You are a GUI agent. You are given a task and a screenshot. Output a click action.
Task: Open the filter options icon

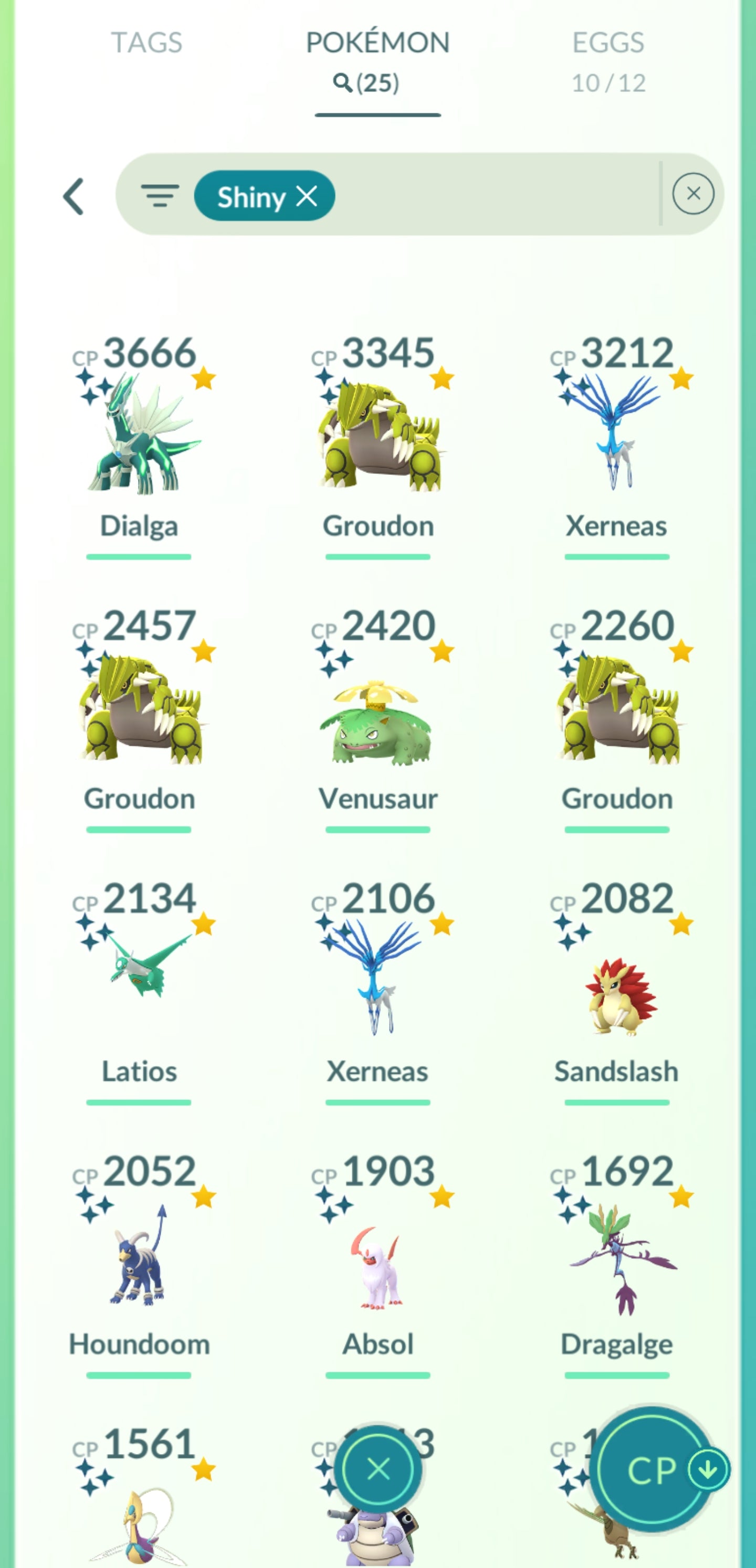pos(160,195)
